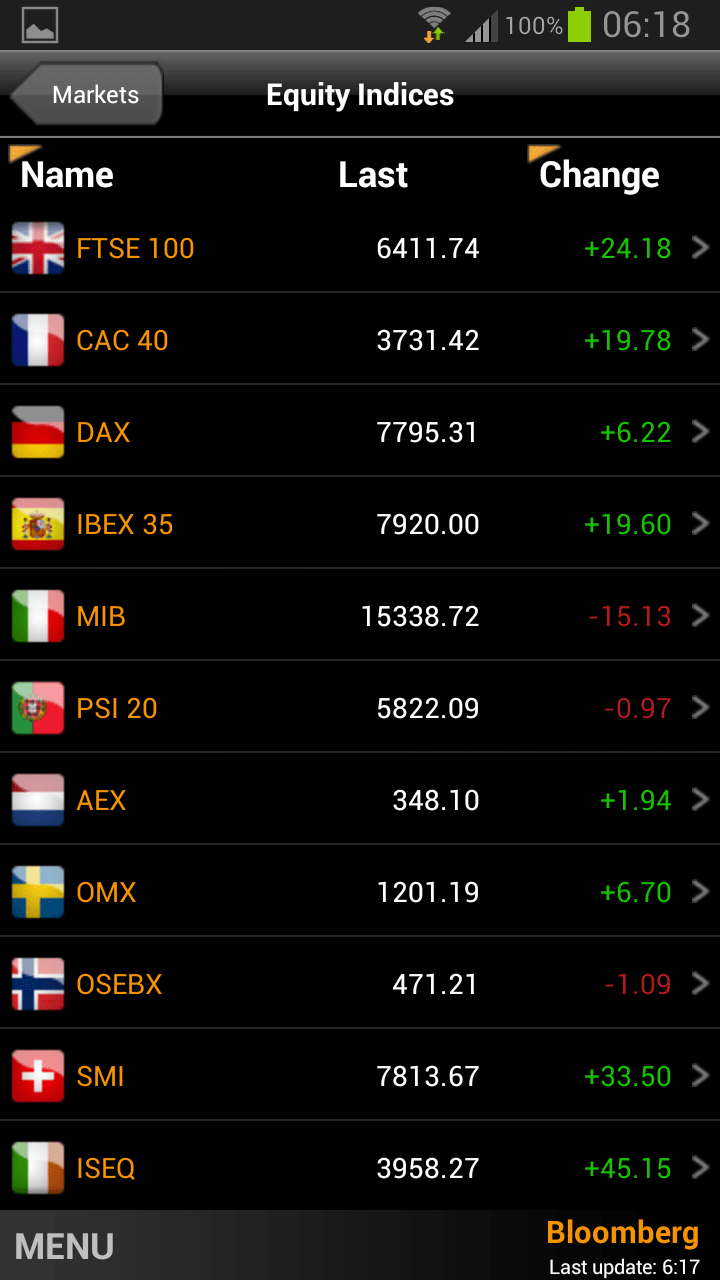Open the MENU button

[x=65, y=1246]
